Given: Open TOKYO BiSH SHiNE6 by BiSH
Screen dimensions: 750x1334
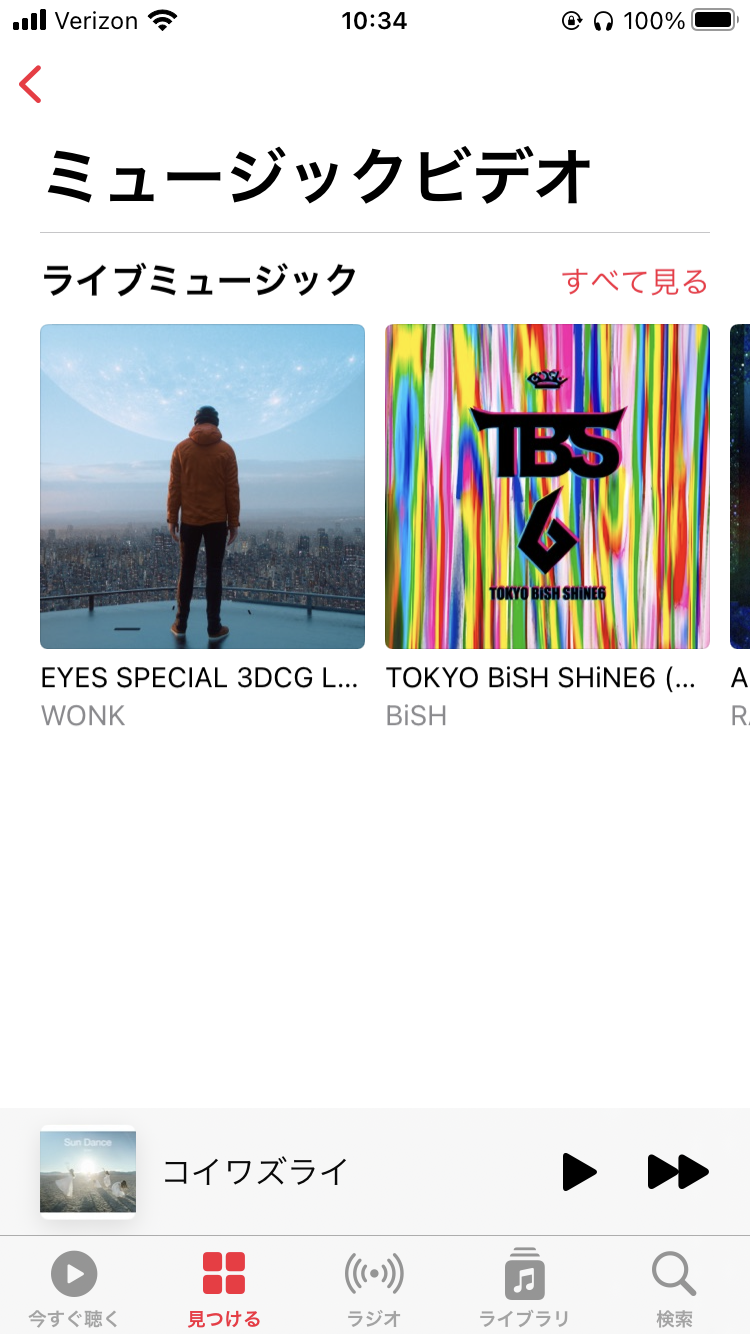Looking at the screenshot, I should (547, 486).
